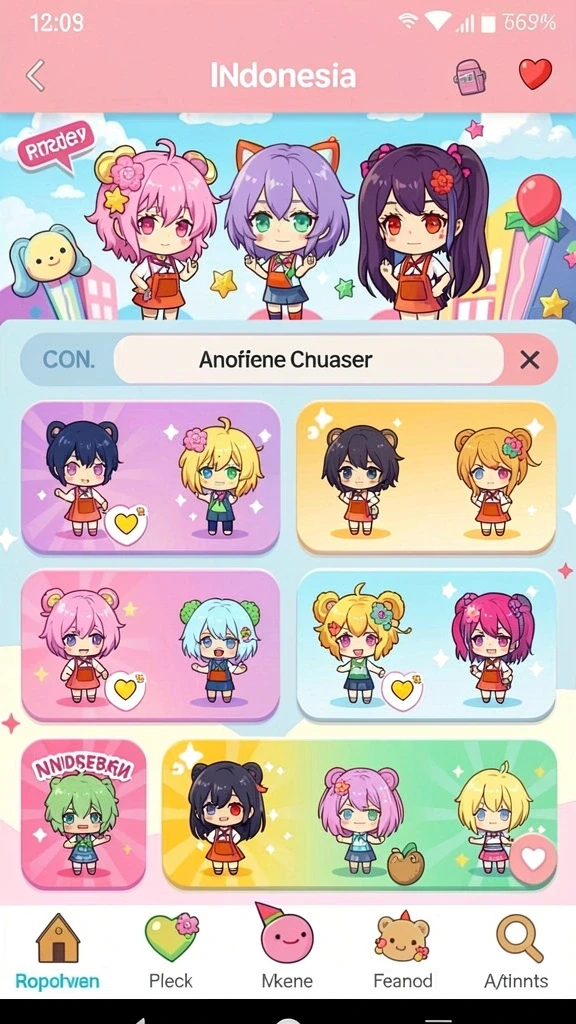Open the light blue card

(426, 645)
